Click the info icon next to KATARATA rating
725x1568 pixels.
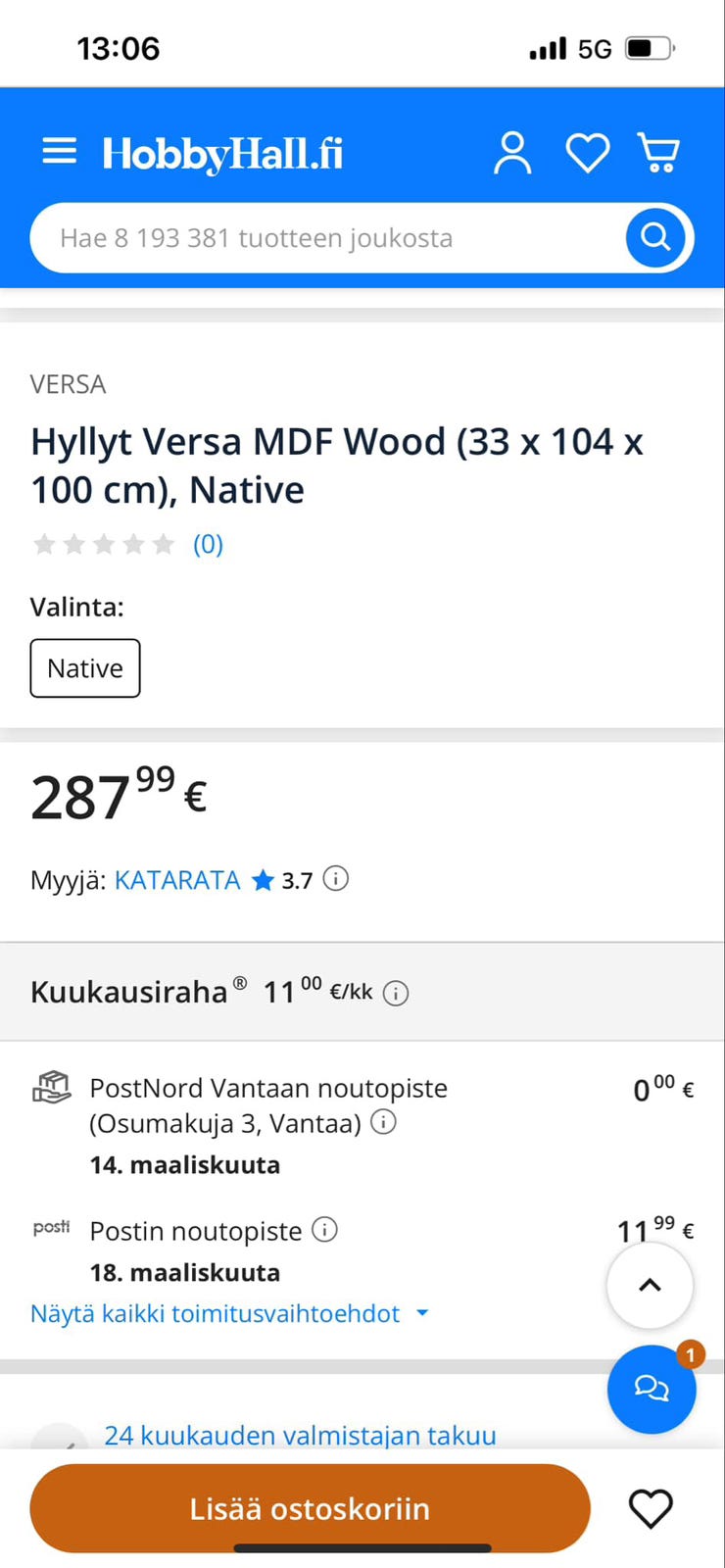tap(335, 879)
